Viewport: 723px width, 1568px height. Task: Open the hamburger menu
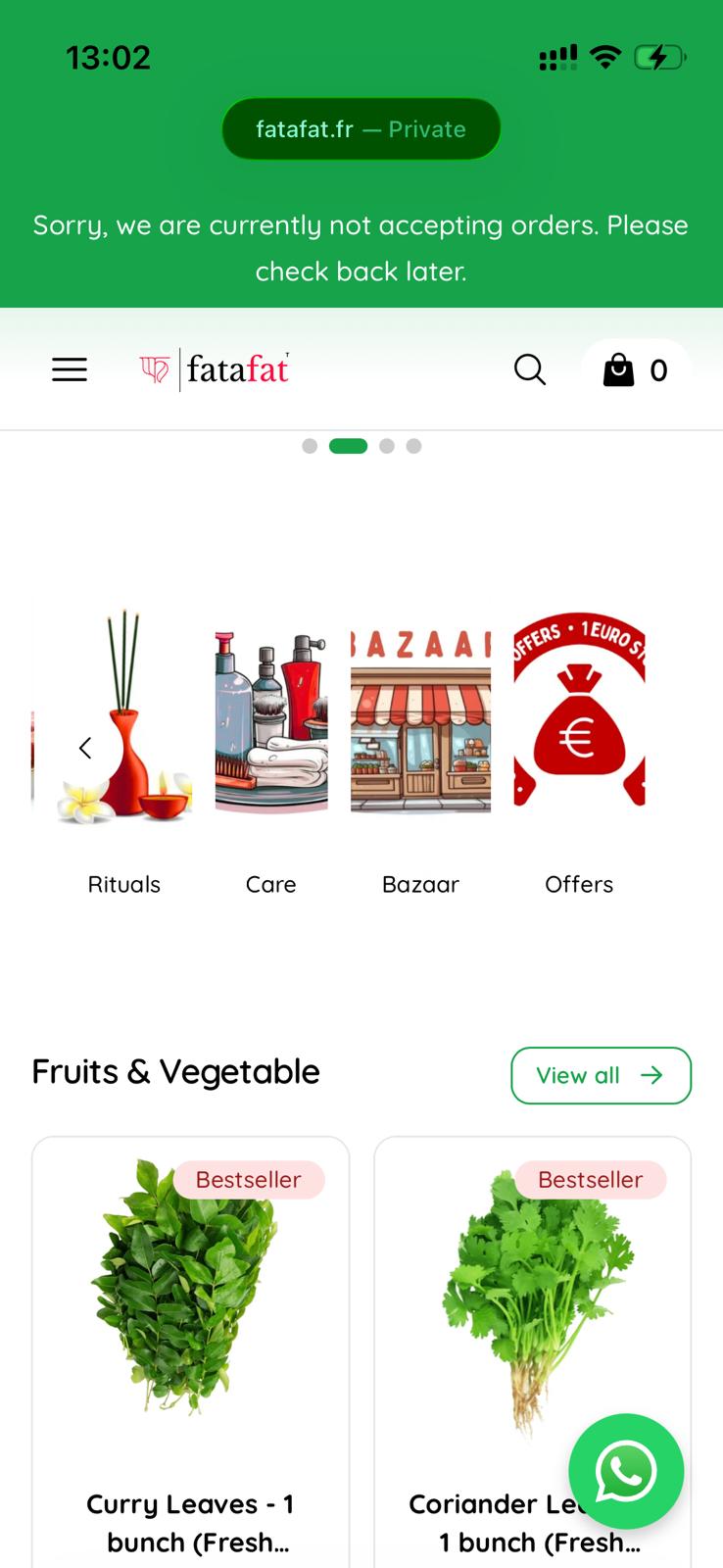coord(70,369)
